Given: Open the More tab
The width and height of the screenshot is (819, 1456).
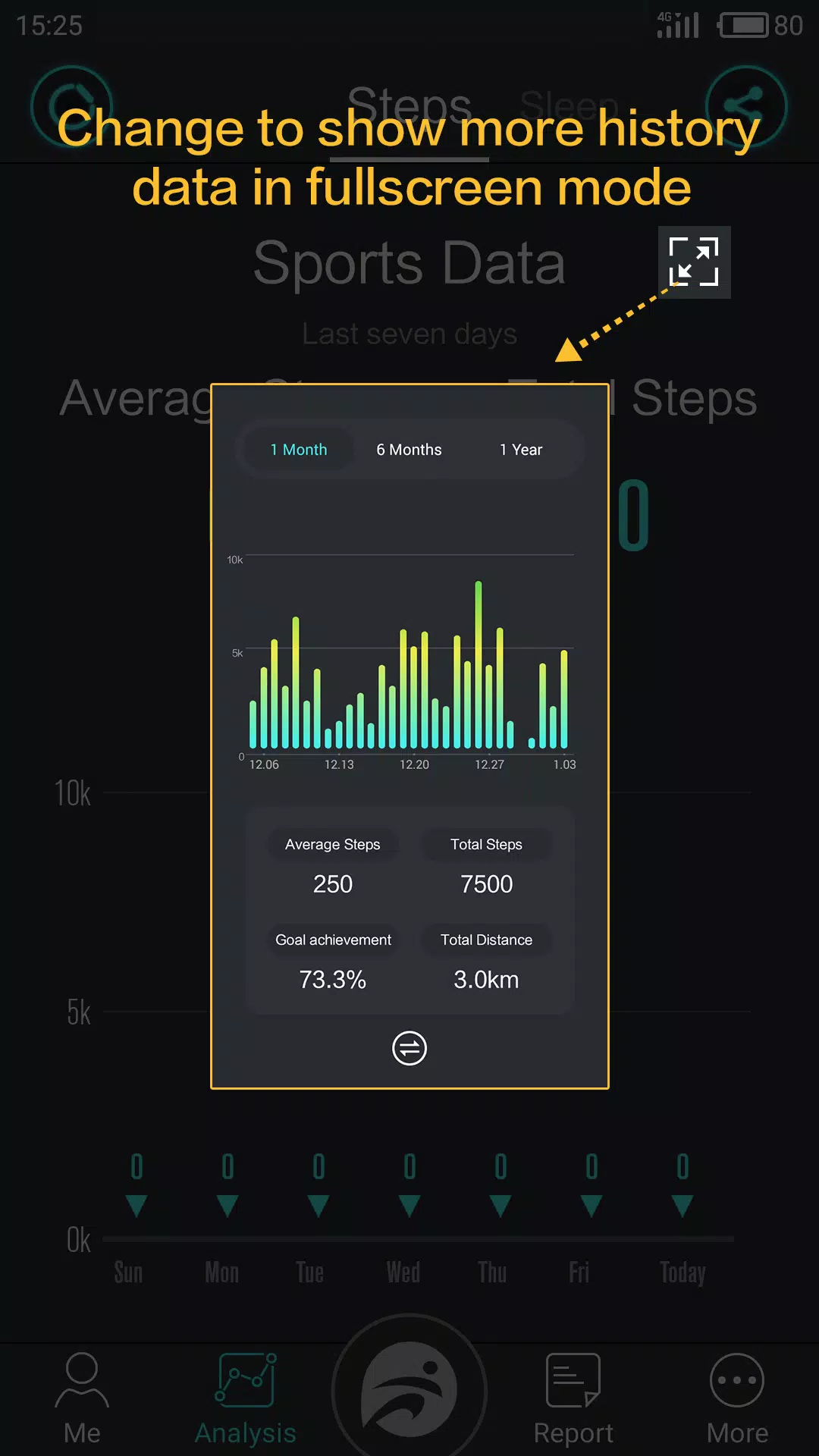Looking at the screenshot, I should [x=737, y=1399].
